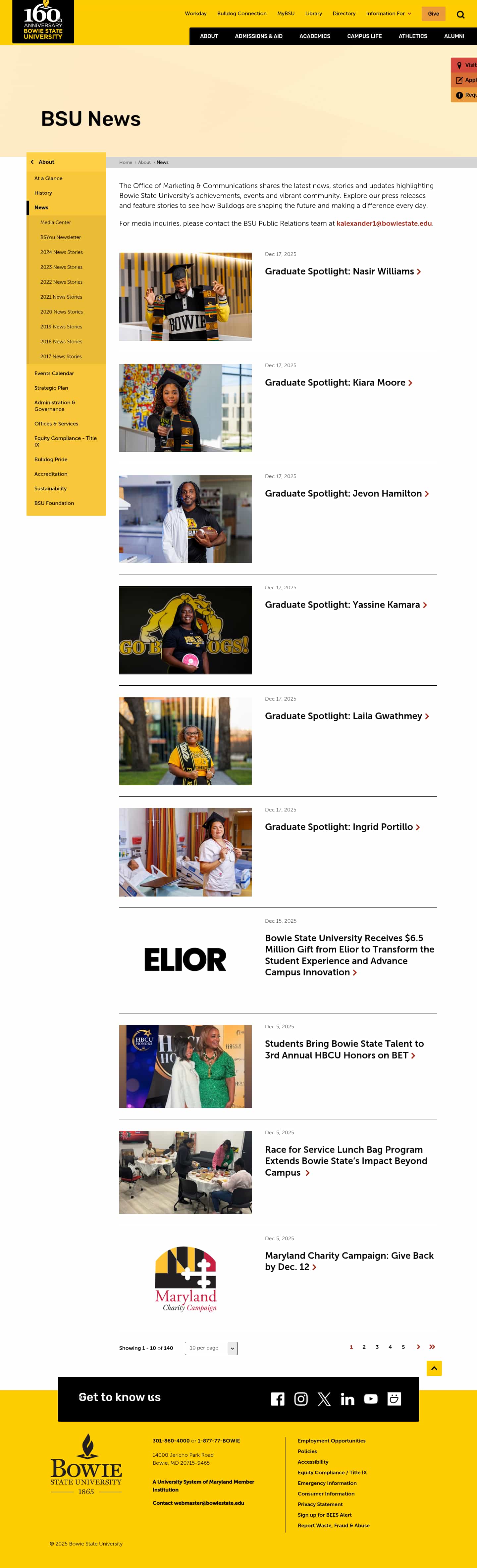477x1568 pixels.
Task: Open 2024 News Stories in sidebar
Action: pos(62,252)
